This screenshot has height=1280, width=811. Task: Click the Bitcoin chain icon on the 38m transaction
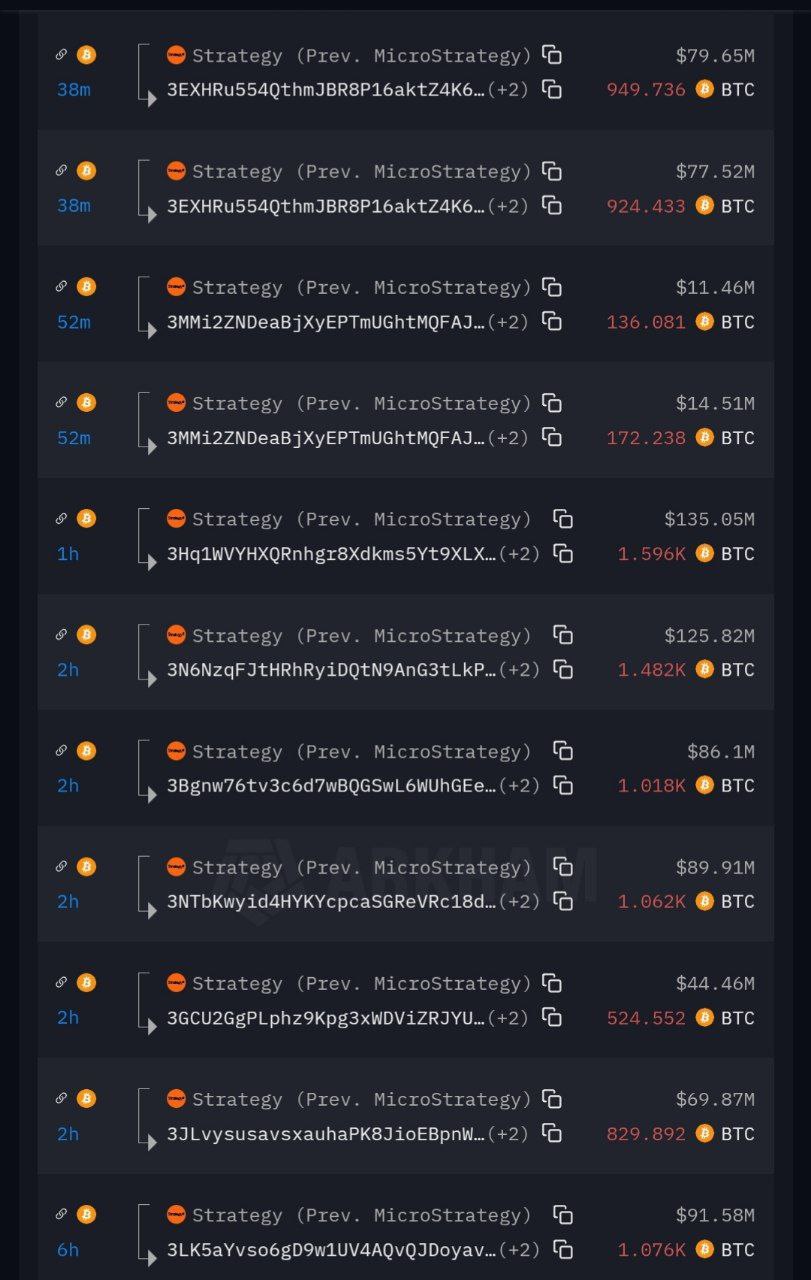pos(86,55)
